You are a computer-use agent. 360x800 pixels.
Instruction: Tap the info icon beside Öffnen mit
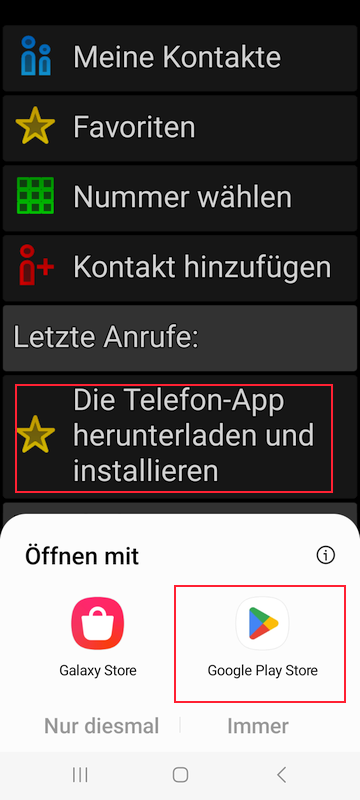point(326,555)
